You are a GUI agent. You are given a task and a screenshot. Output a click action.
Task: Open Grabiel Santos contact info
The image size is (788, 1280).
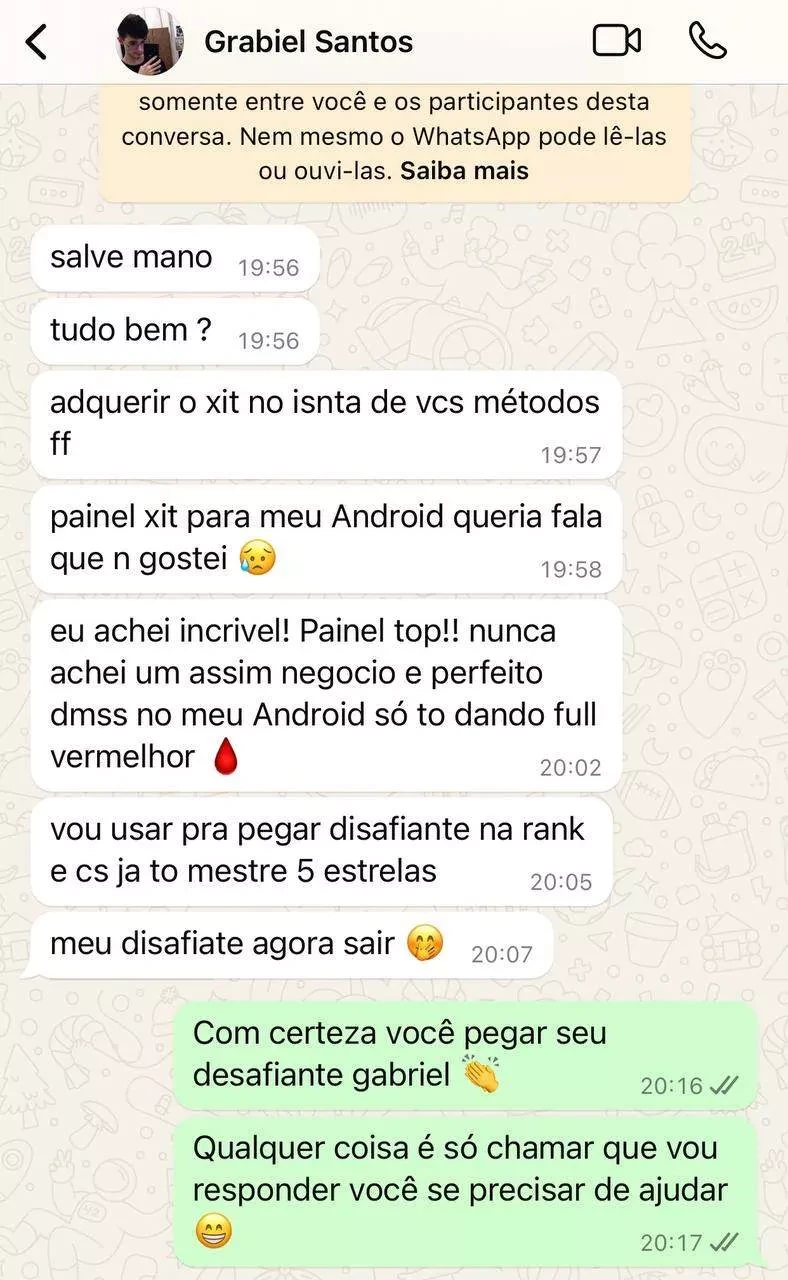(308, 42)
